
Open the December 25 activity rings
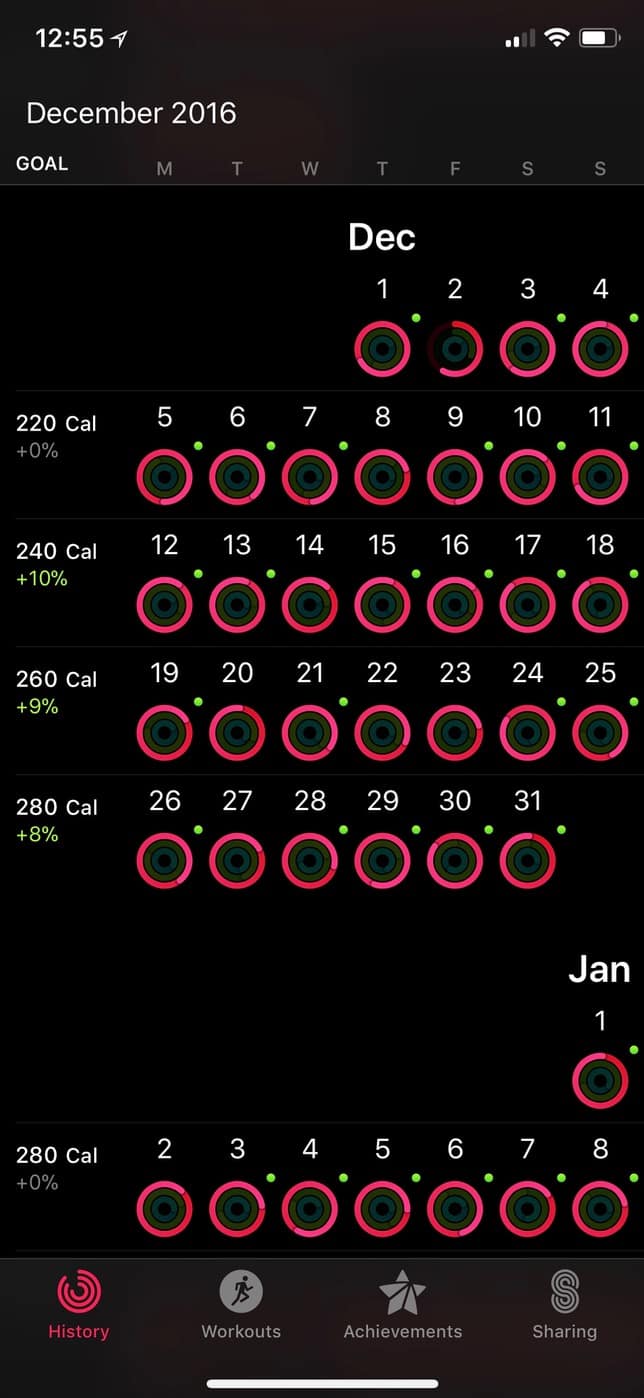(x=600, y=732)
